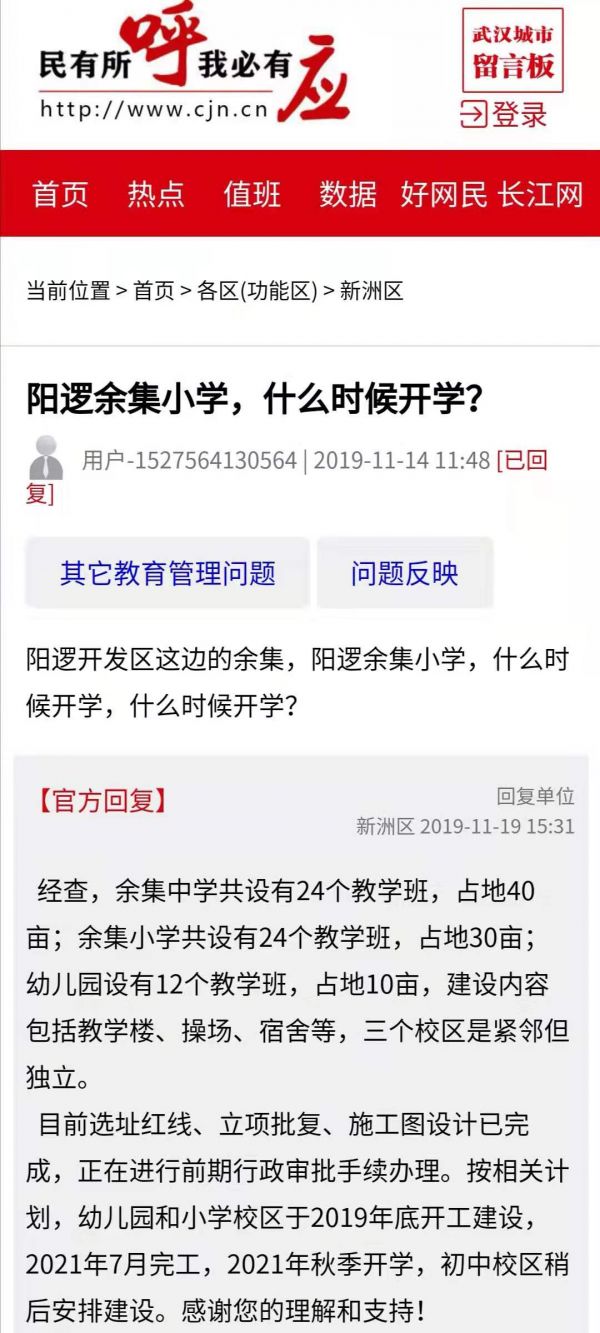
Task: Open 首页 in the breadcrumb
Action: (x=153, y=291)
